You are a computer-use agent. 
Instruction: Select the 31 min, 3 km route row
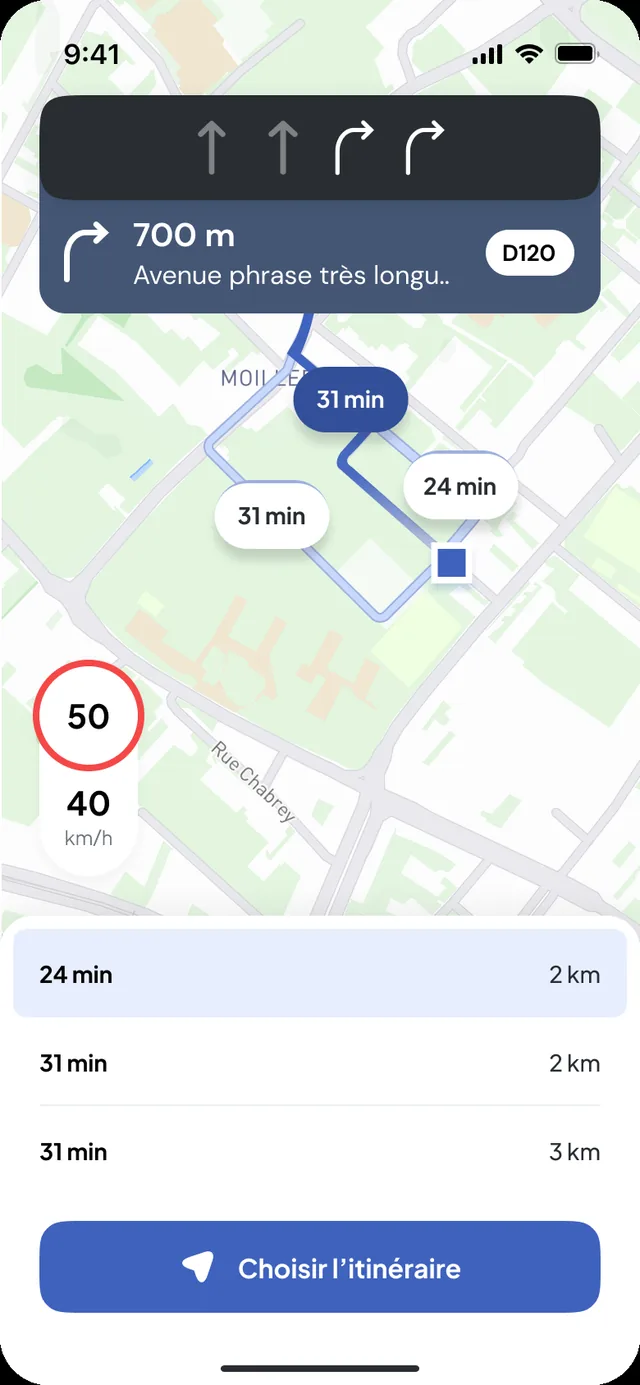click(x=320, y=1151)
